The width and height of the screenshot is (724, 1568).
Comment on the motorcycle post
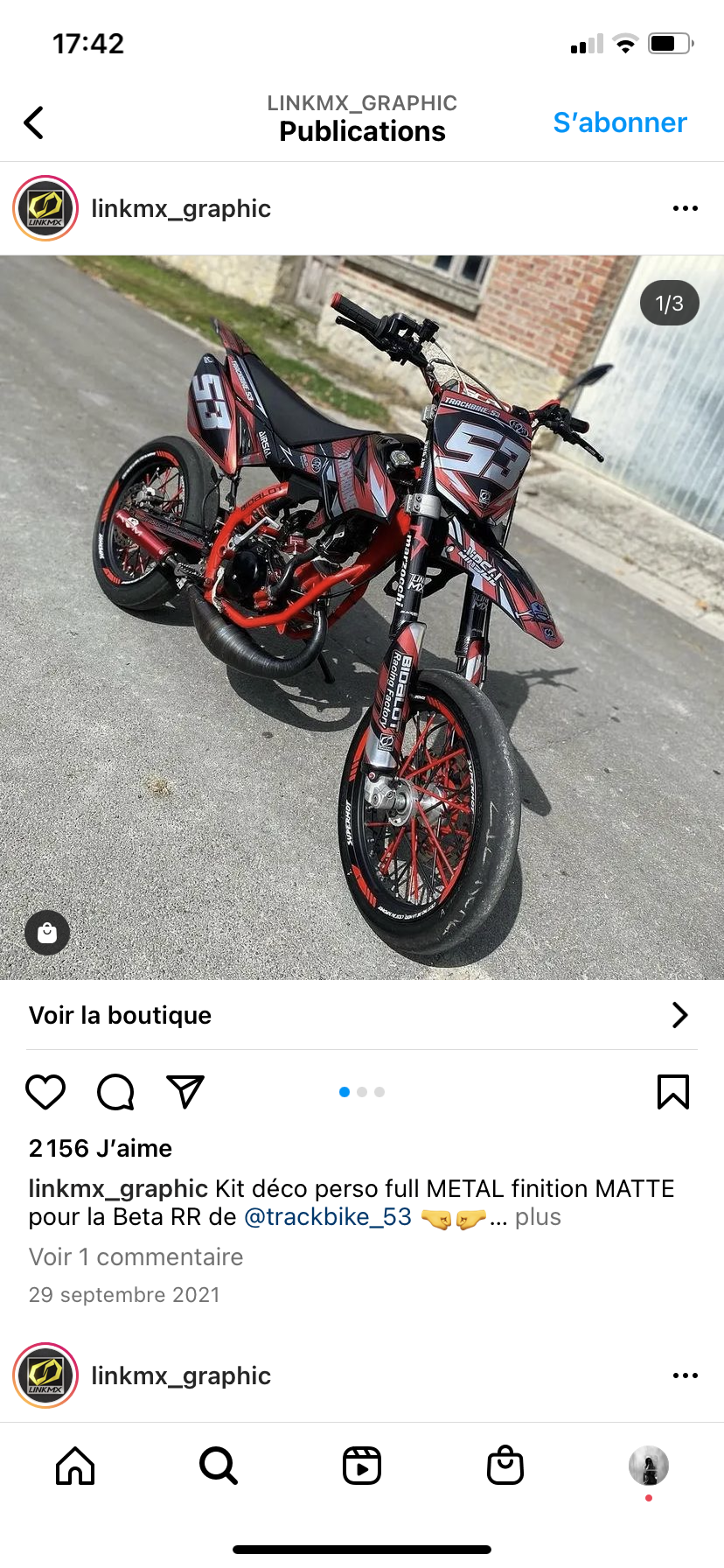[115, 1092]
